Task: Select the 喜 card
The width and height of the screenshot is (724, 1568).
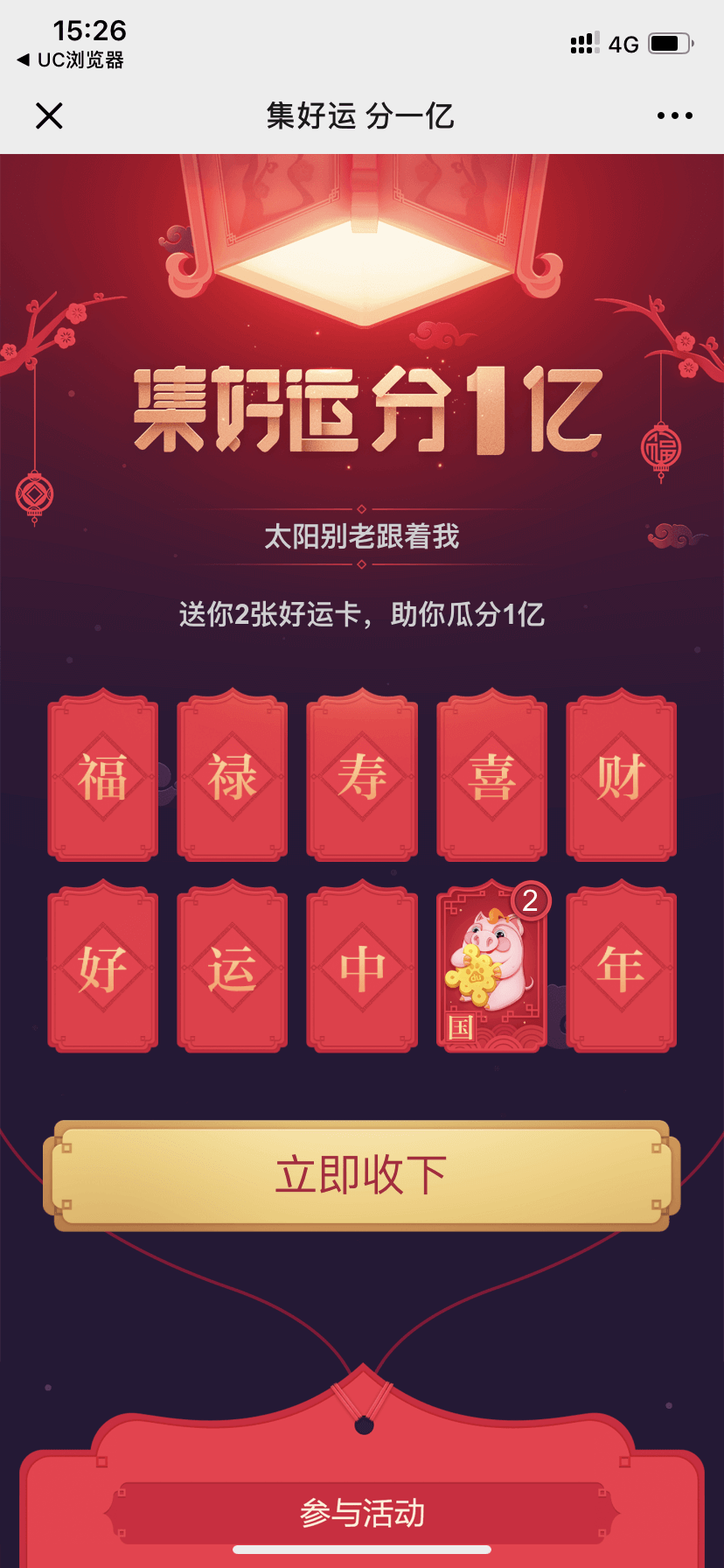Action: 491,775
